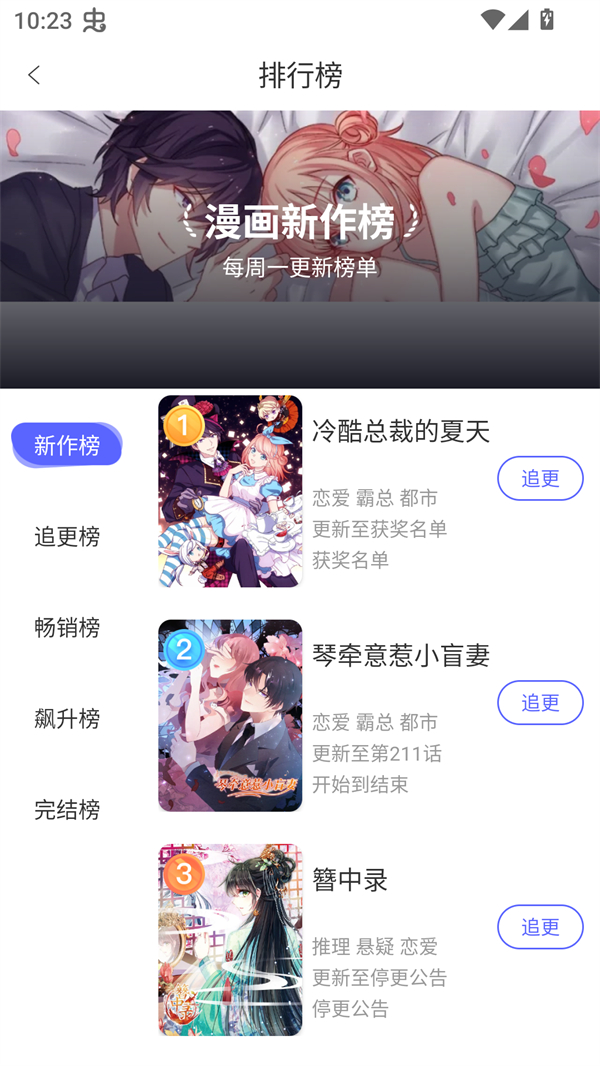Viewport: 600px width, 1066px height.
Task: Switch to the 追更榜 tab
Action: click(67, 536)
